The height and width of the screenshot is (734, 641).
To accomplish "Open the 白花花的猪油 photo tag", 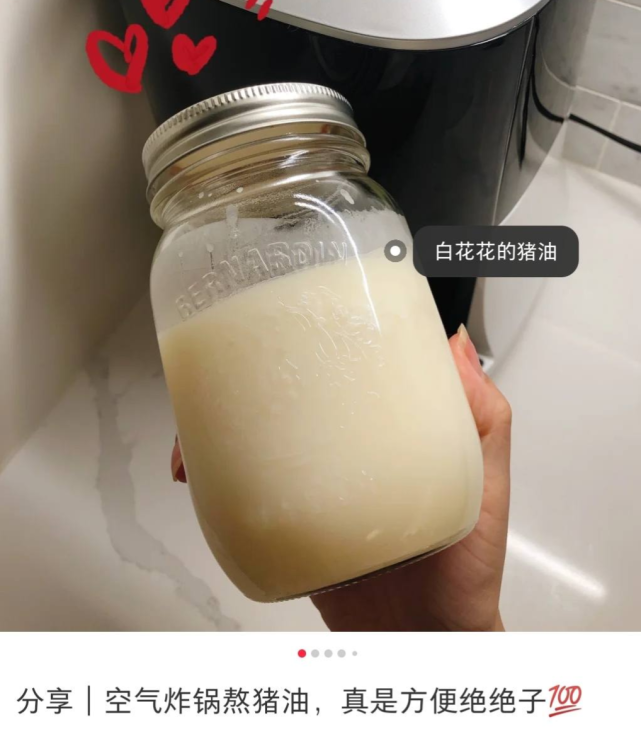I will click(x=495, y=252).
